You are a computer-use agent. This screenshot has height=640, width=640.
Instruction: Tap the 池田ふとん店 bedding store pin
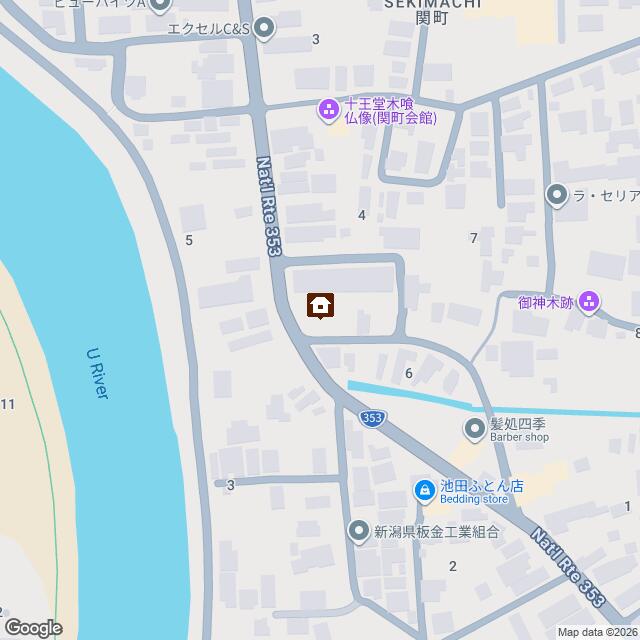click(425, 491)
